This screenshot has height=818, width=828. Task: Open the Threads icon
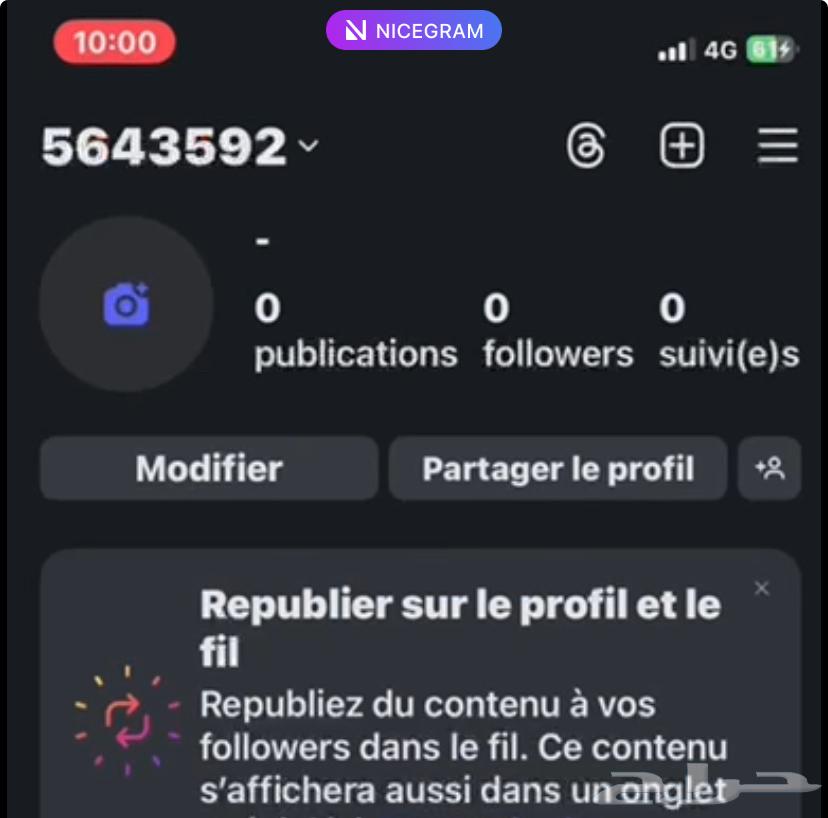point(586,147)
